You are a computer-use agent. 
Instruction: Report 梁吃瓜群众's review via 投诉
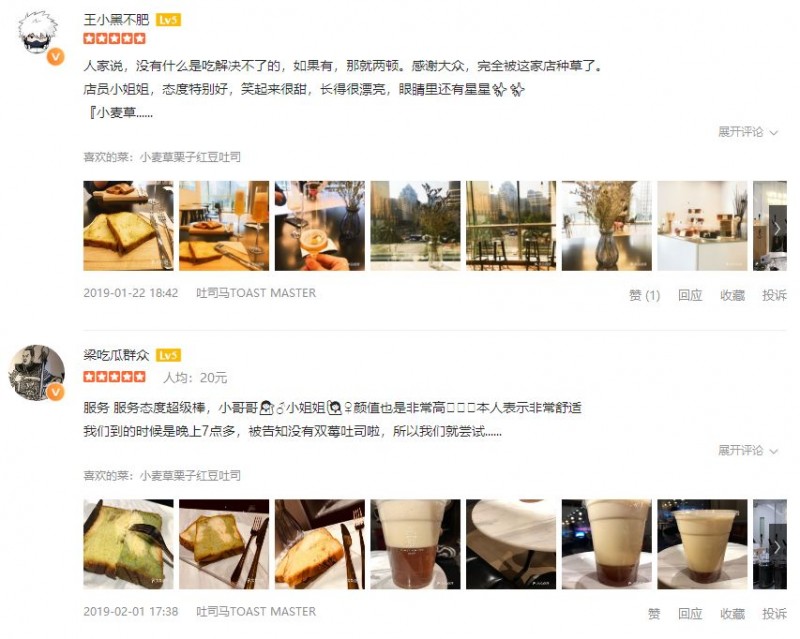coord(774,613)
